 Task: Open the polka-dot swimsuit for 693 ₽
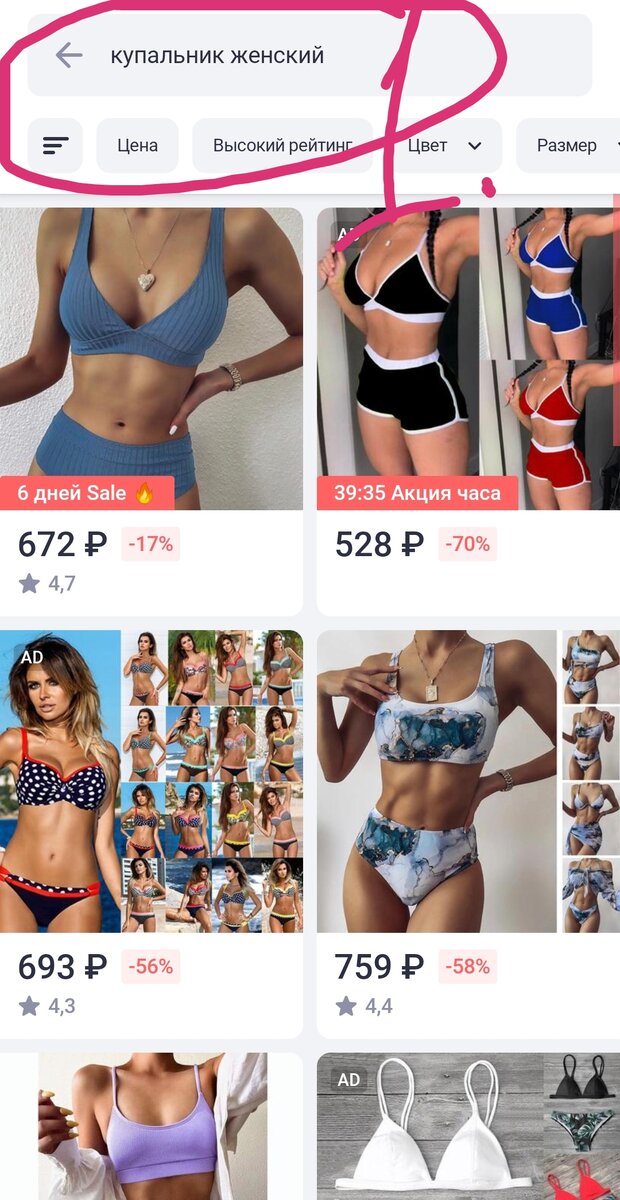[151, 834]
